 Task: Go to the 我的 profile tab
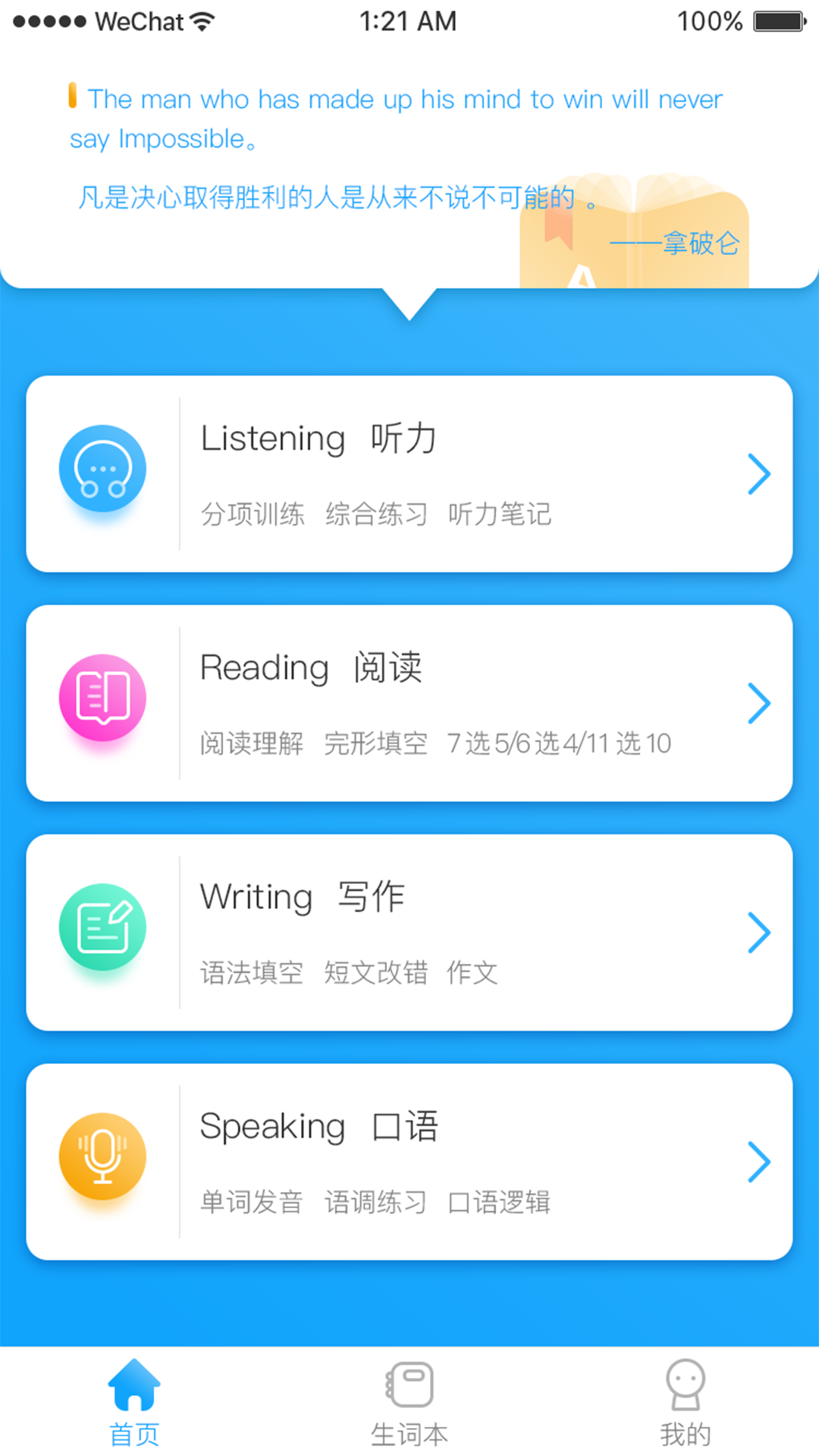coord(685,1403)
